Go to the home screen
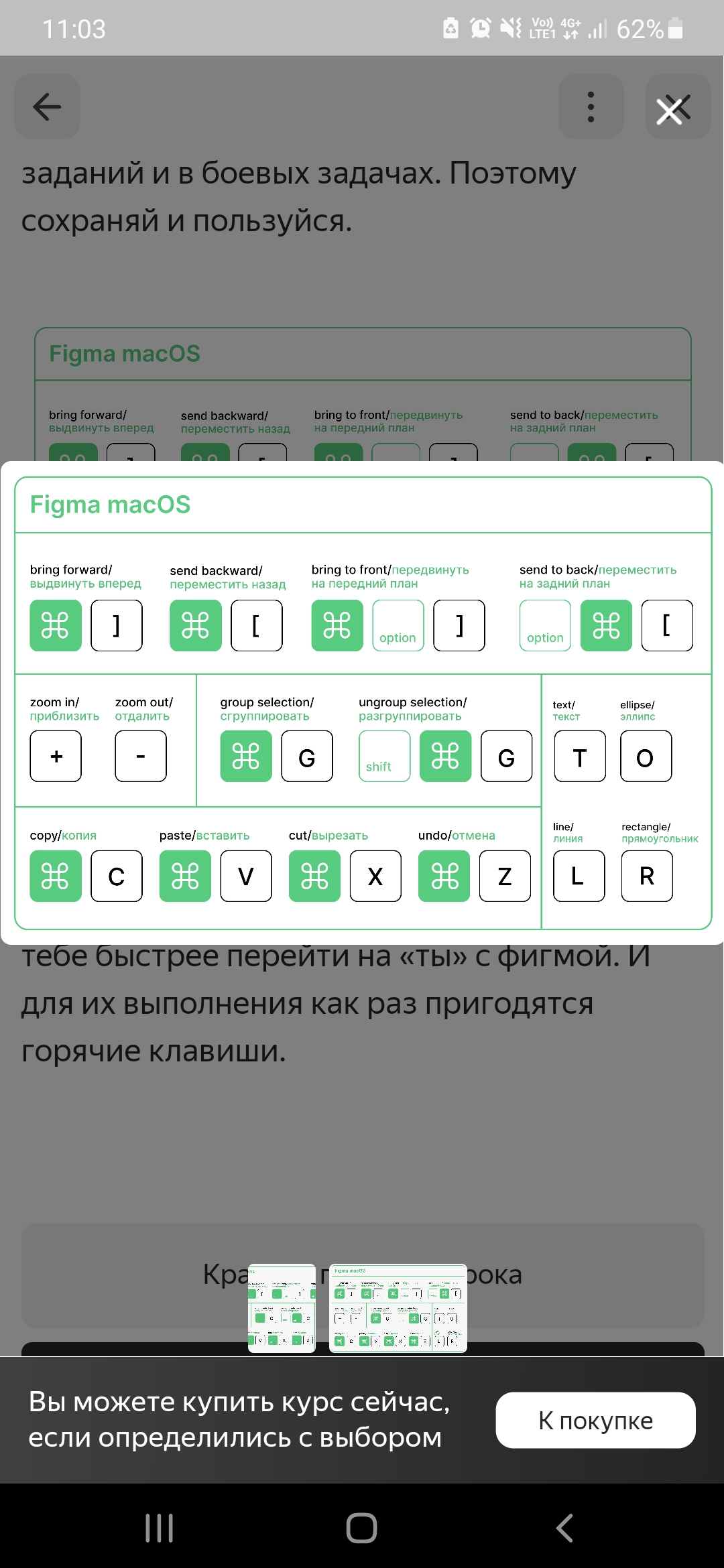724x1568 pixels. (x=361, y=1528)
